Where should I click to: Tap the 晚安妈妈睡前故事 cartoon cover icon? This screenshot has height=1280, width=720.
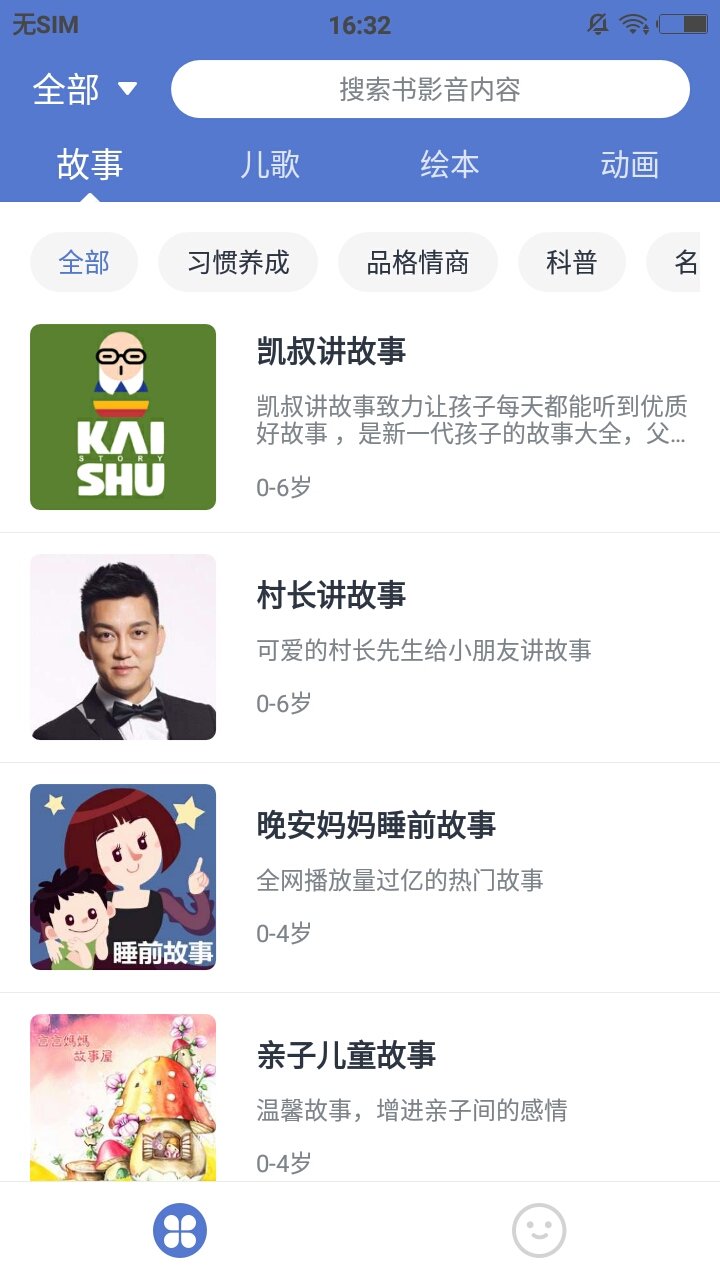click(122, 877)
